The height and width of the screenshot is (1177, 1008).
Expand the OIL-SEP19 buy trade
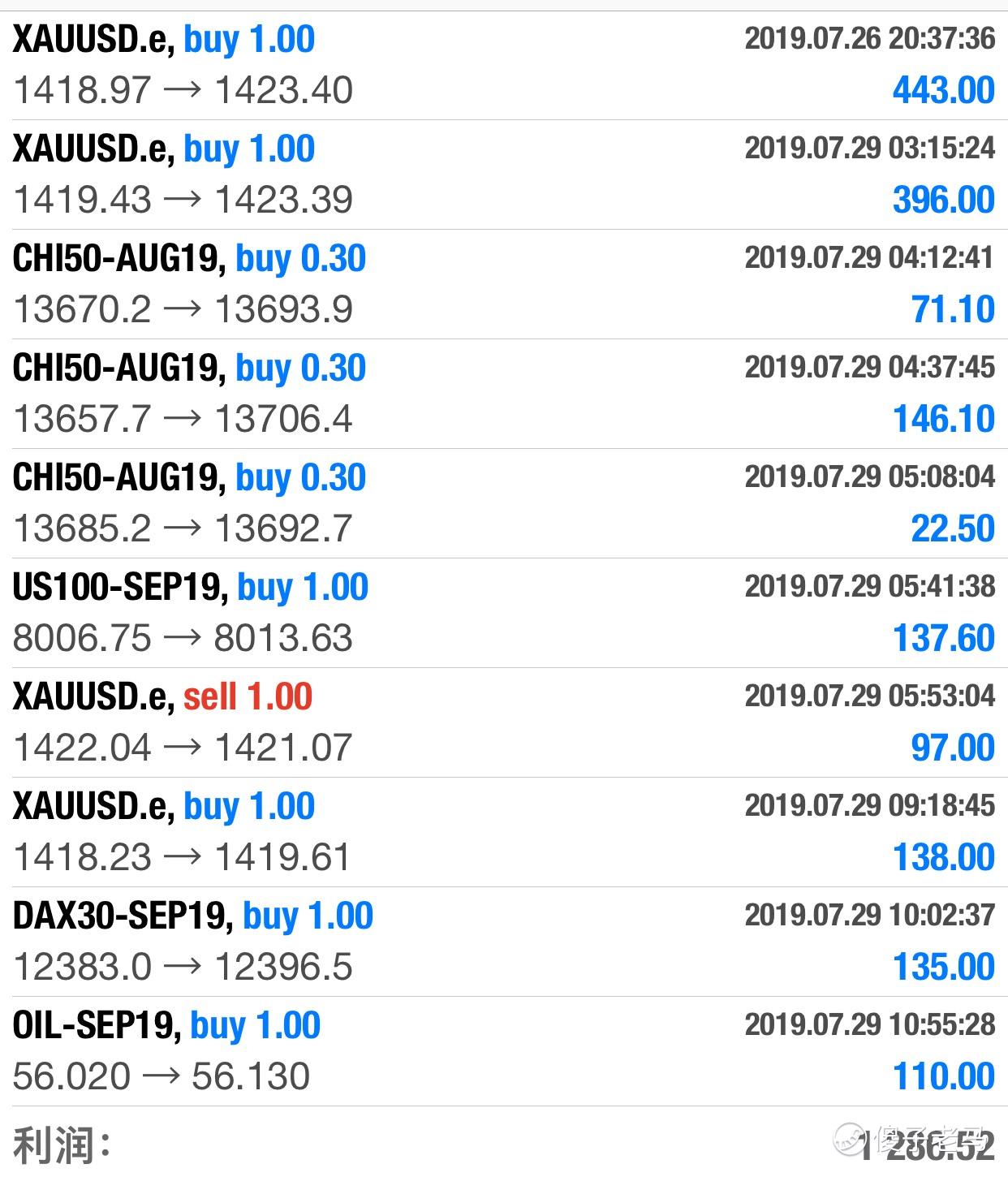point(503,1051)
